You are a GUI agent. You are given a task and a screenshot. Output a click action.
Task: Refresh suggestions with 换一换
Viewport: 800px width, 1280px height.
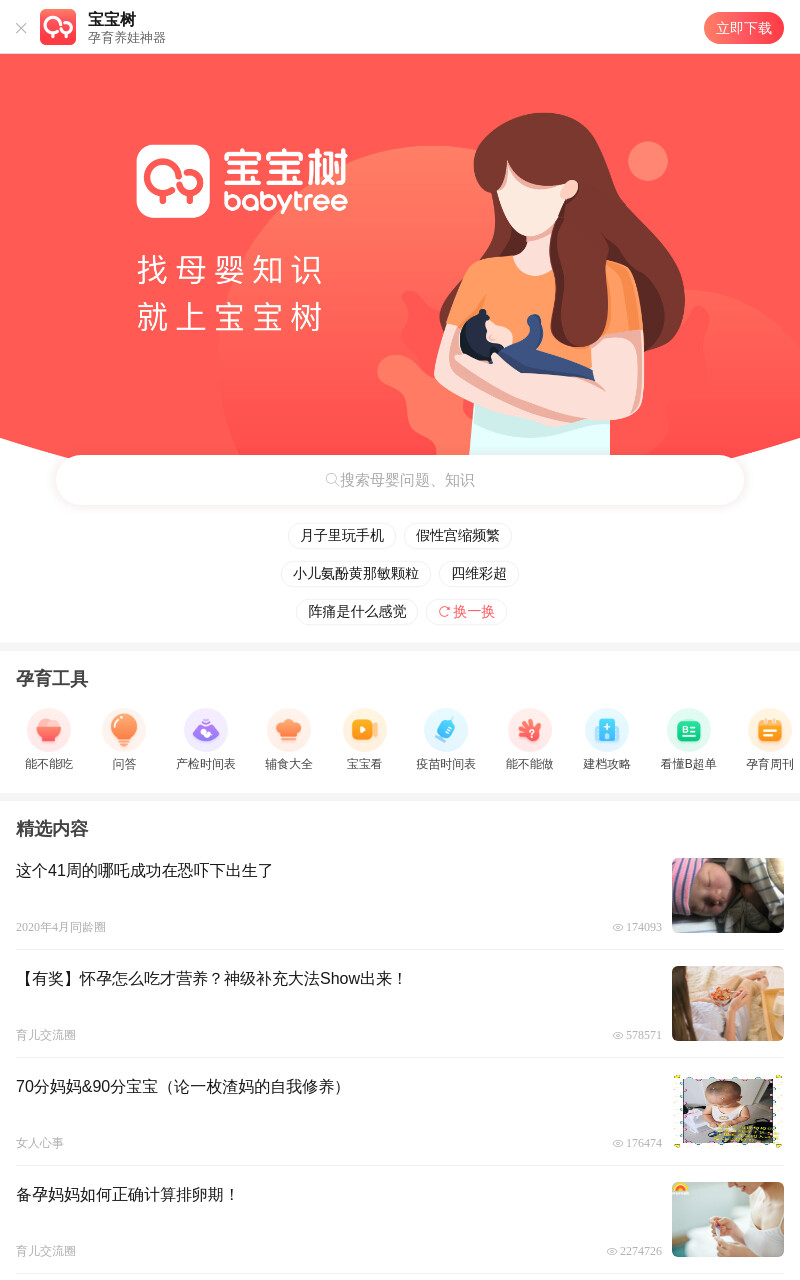pos(466,612)
